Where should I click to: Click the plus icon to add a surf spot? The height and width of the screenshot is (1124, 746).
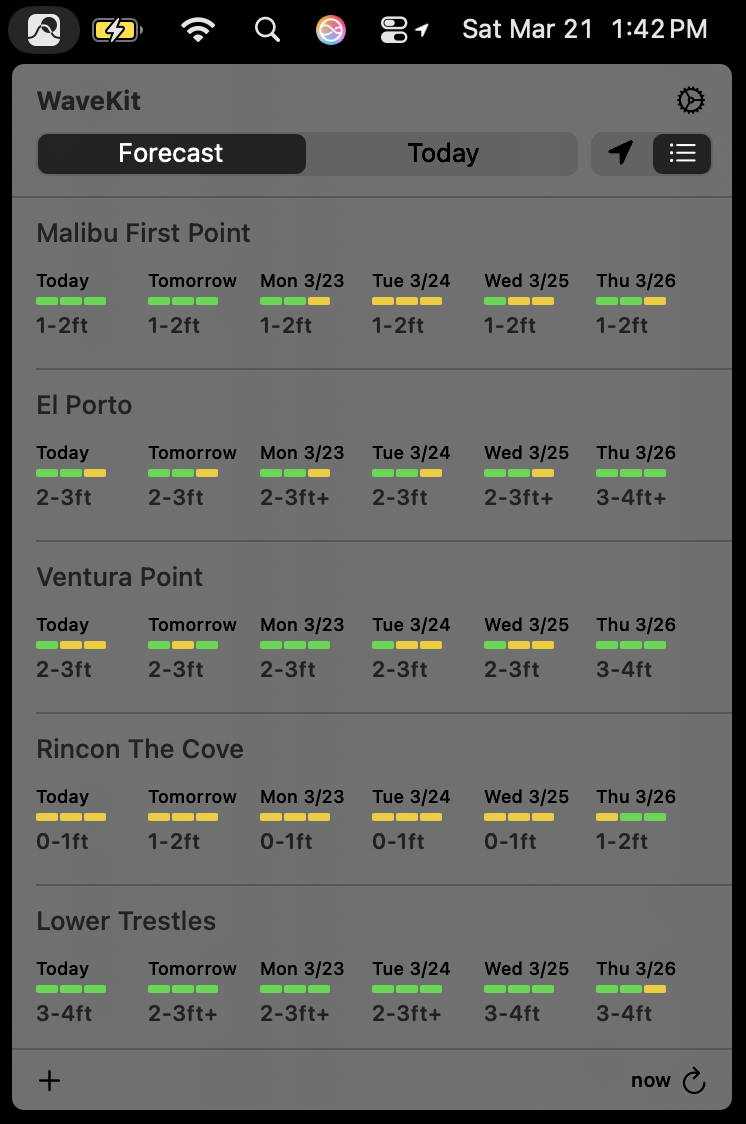pyautogui.click(x=50, y=1080)
